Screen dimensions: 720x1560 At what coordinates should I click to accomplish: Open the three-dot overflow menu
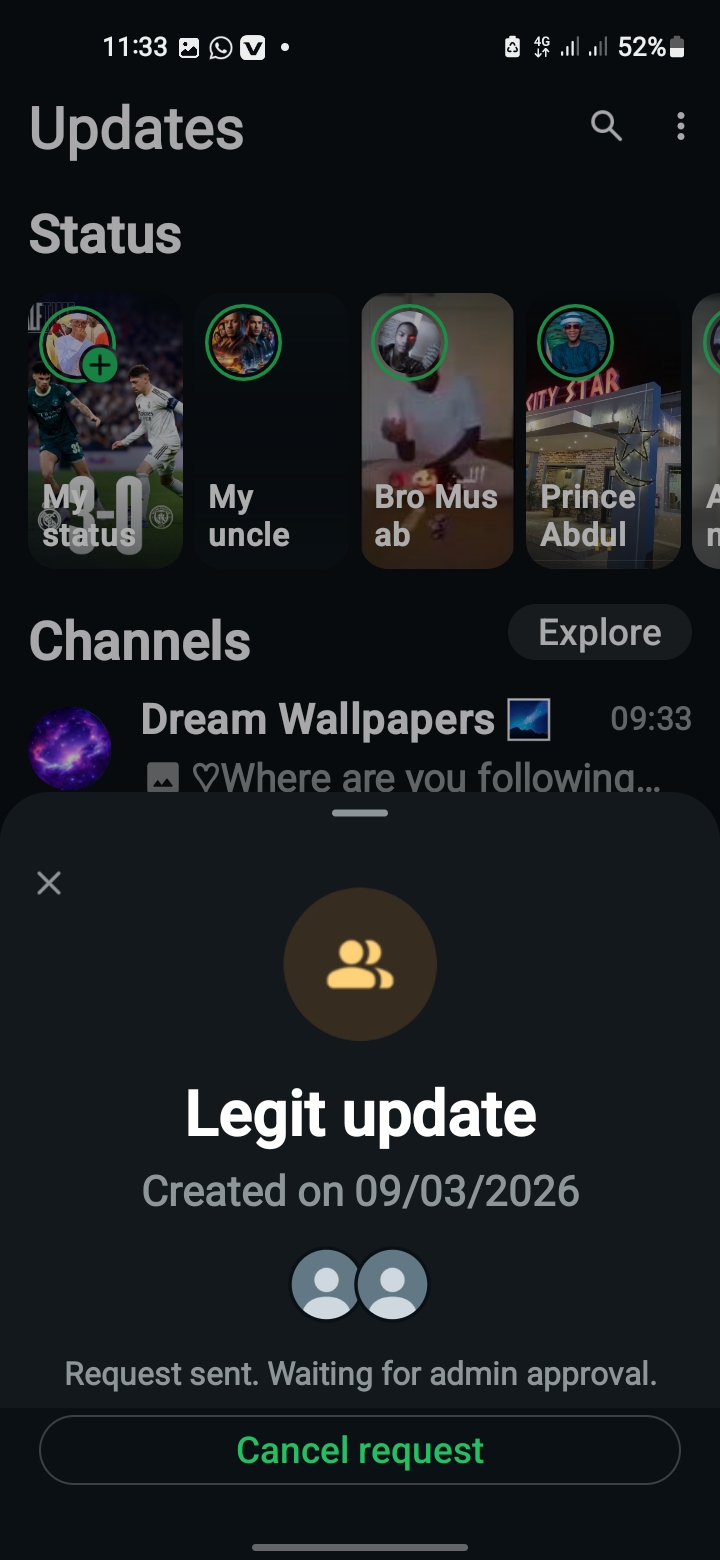coord(680,126)
